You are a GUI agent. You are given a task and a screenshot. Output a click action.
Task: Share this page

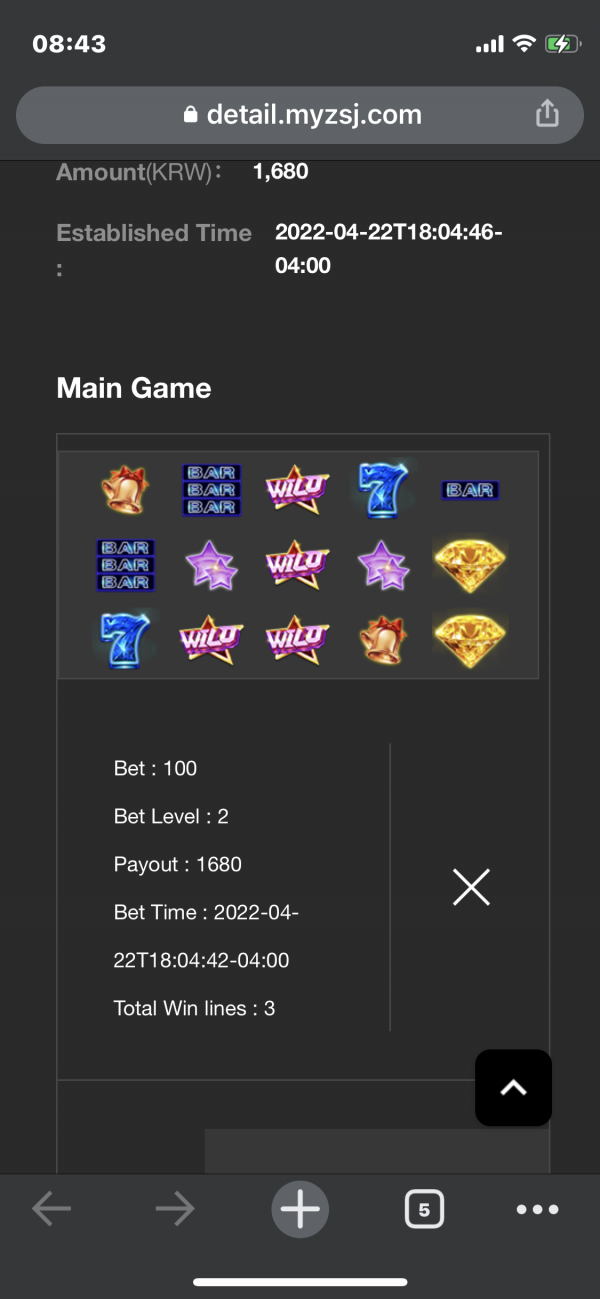[547, 114]
